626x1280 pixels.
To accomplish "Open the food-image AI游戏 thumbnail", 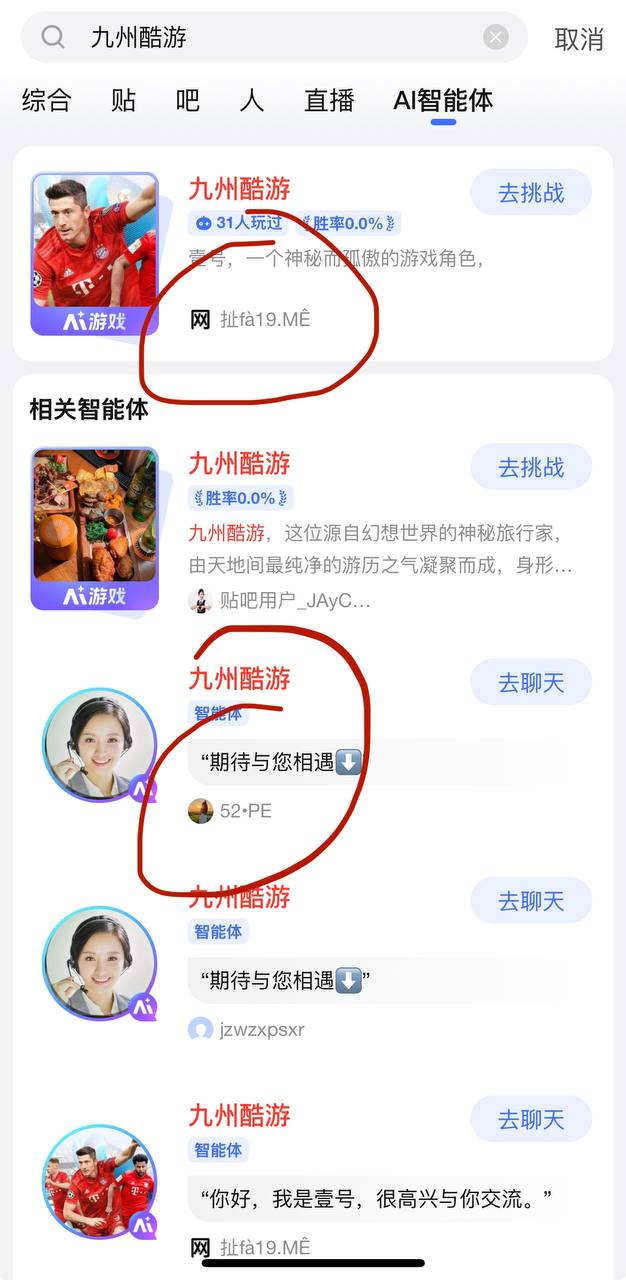I will [x=95, y=528].
